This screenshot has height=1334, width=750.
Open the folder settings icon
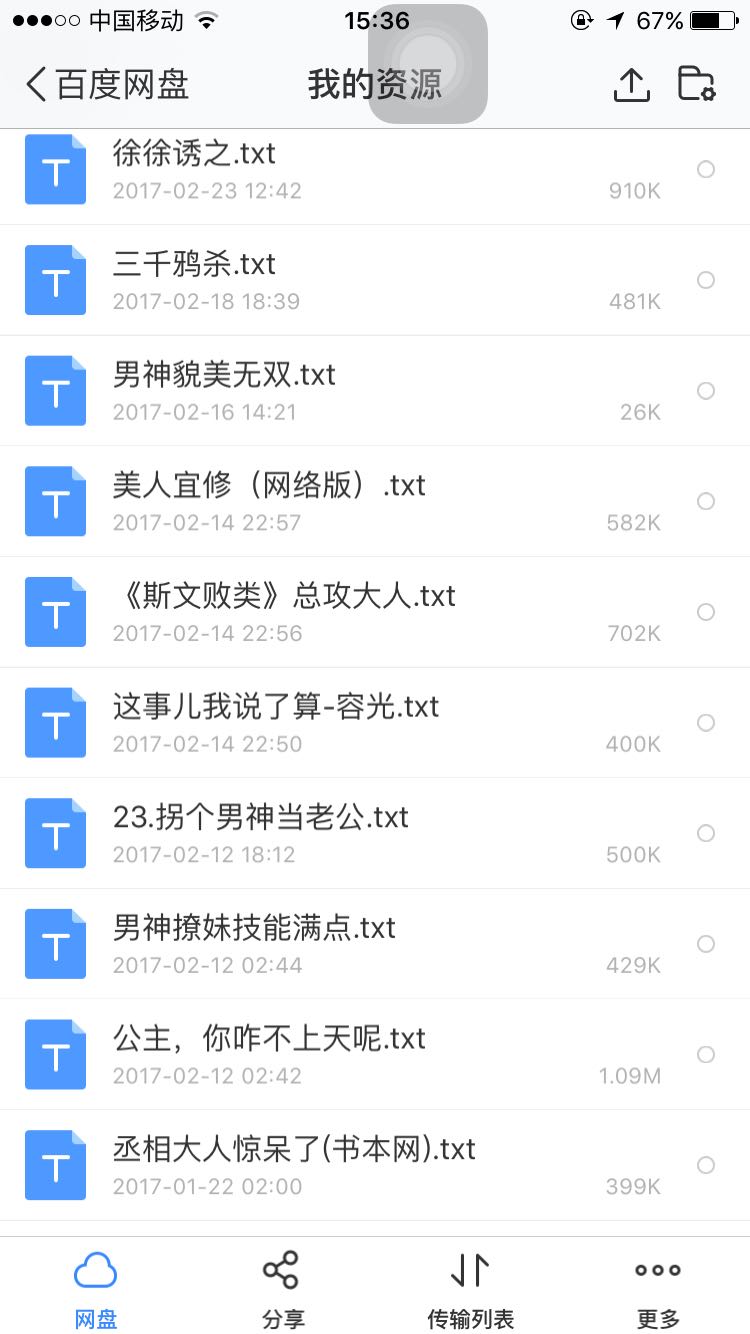tap(696, 84)
